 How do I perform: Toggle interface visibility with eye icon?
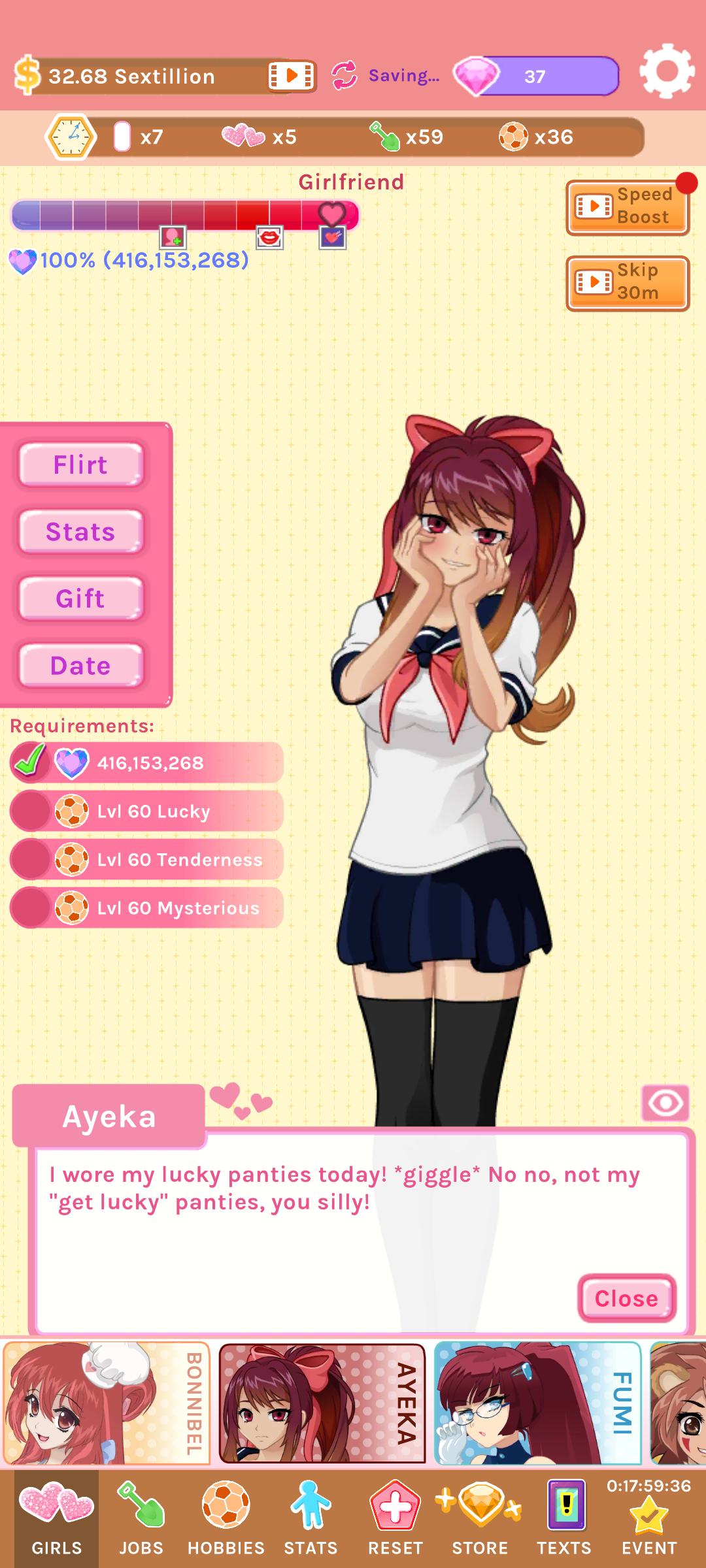[665, 1103]
